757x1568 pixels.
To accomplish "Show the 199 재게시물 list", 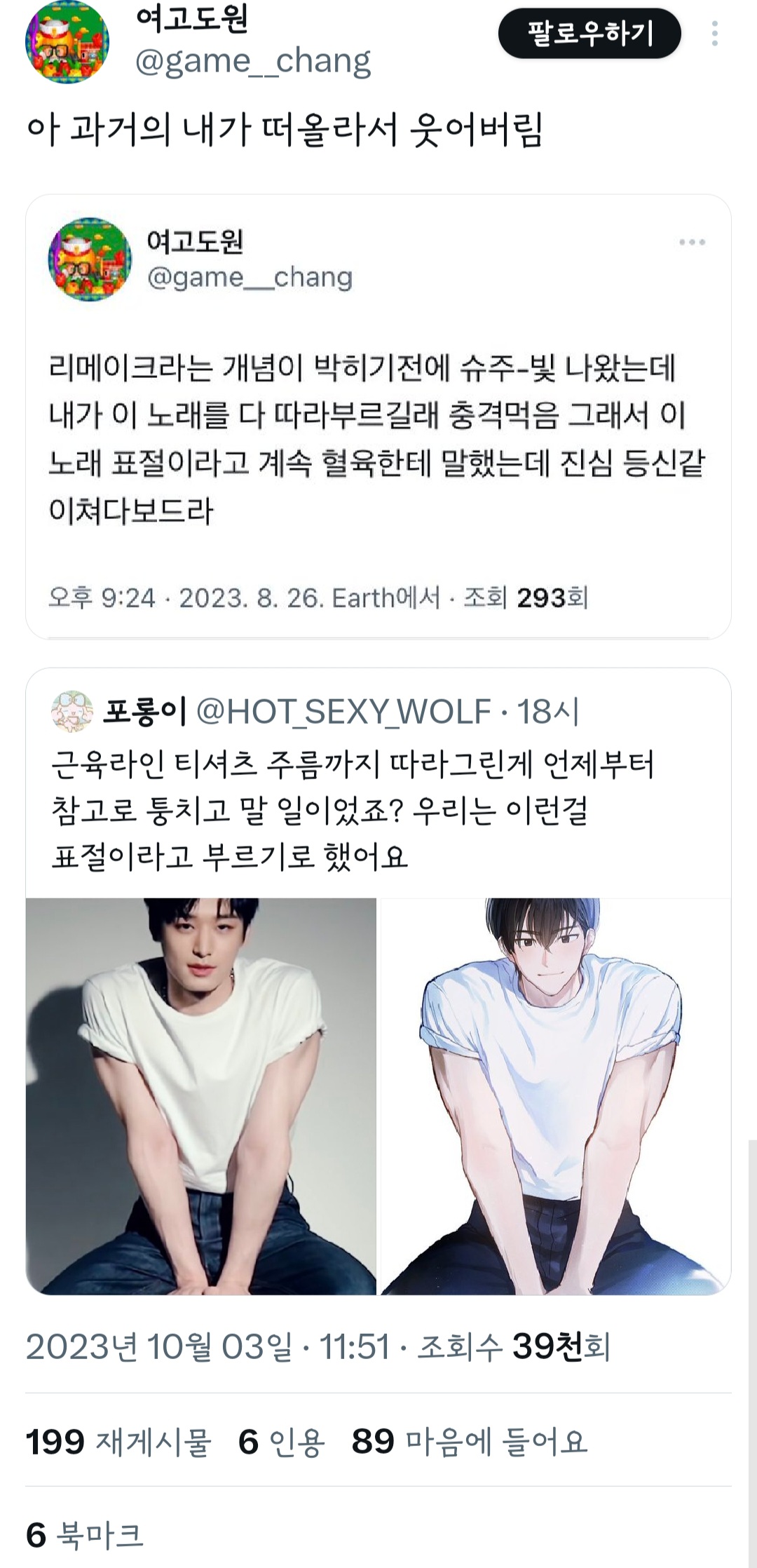I will tap(118, 1442).
